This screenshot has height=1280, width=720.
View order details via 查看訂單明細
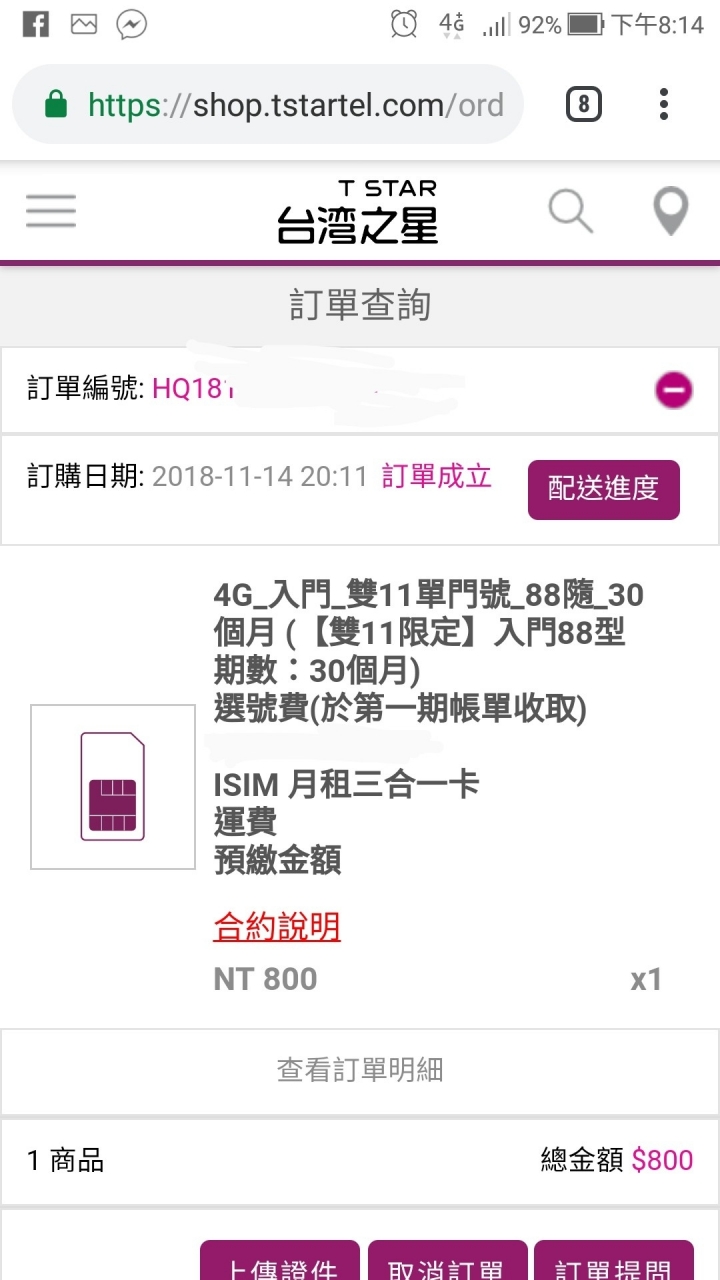pyautogui.click(x=360, y=1070)
